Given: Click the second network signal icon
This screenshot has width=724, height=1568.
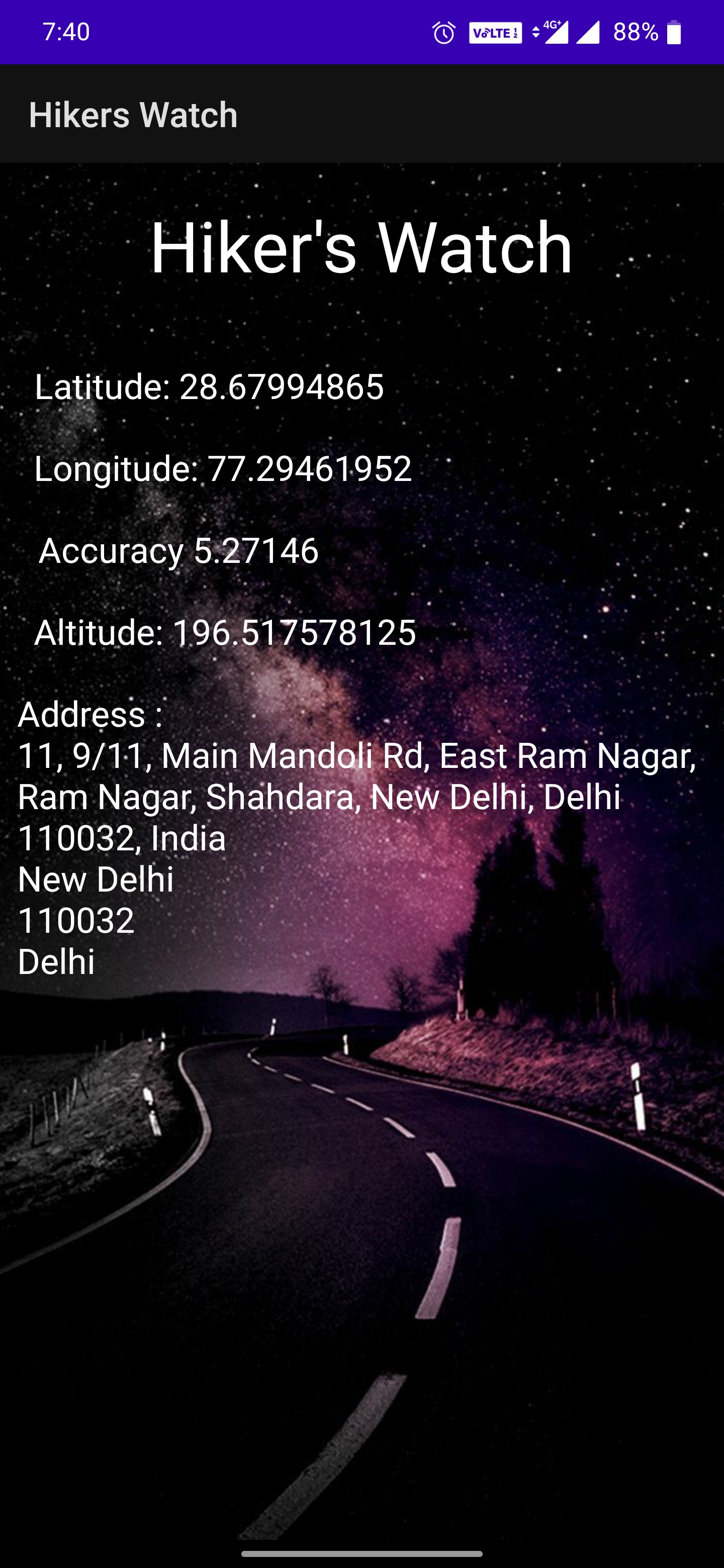Looking at the screenshot, I should click(589, 35).
